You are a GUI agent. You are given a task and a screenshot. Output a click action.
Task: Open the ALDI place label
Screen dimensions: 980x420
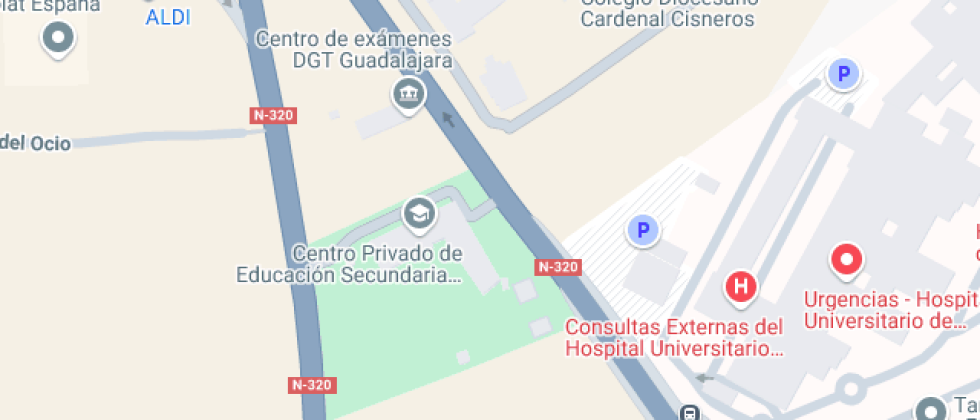tap(168, 17)
